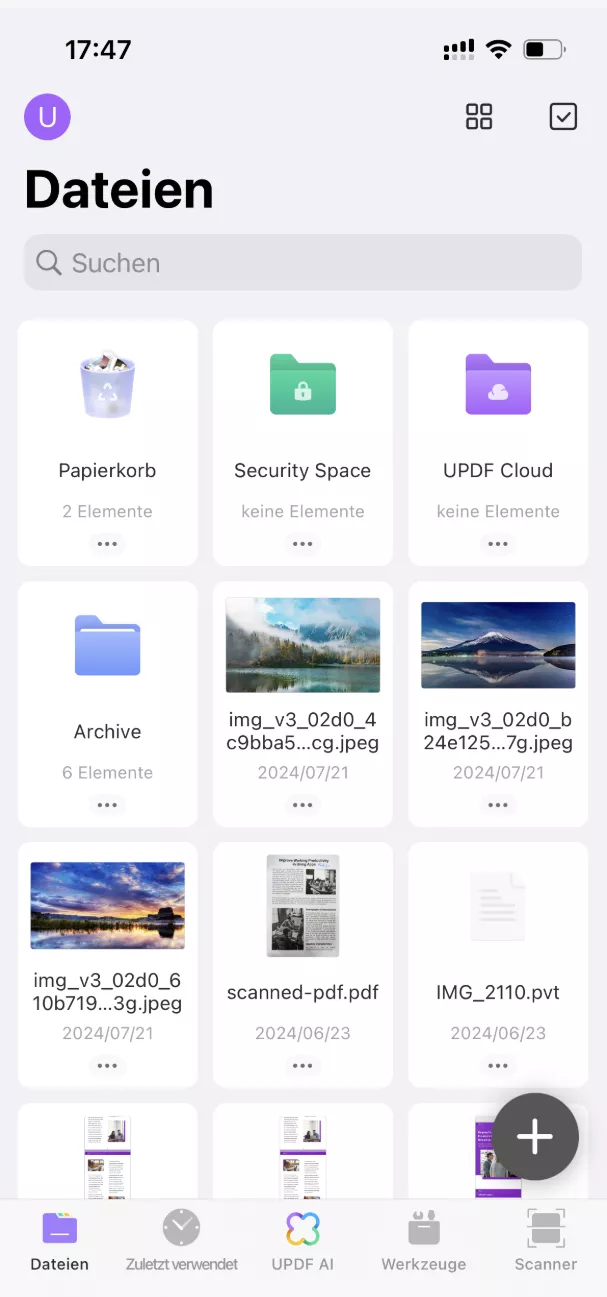
Task: Open the Security Space folder
Action: [x=302, y=420]
